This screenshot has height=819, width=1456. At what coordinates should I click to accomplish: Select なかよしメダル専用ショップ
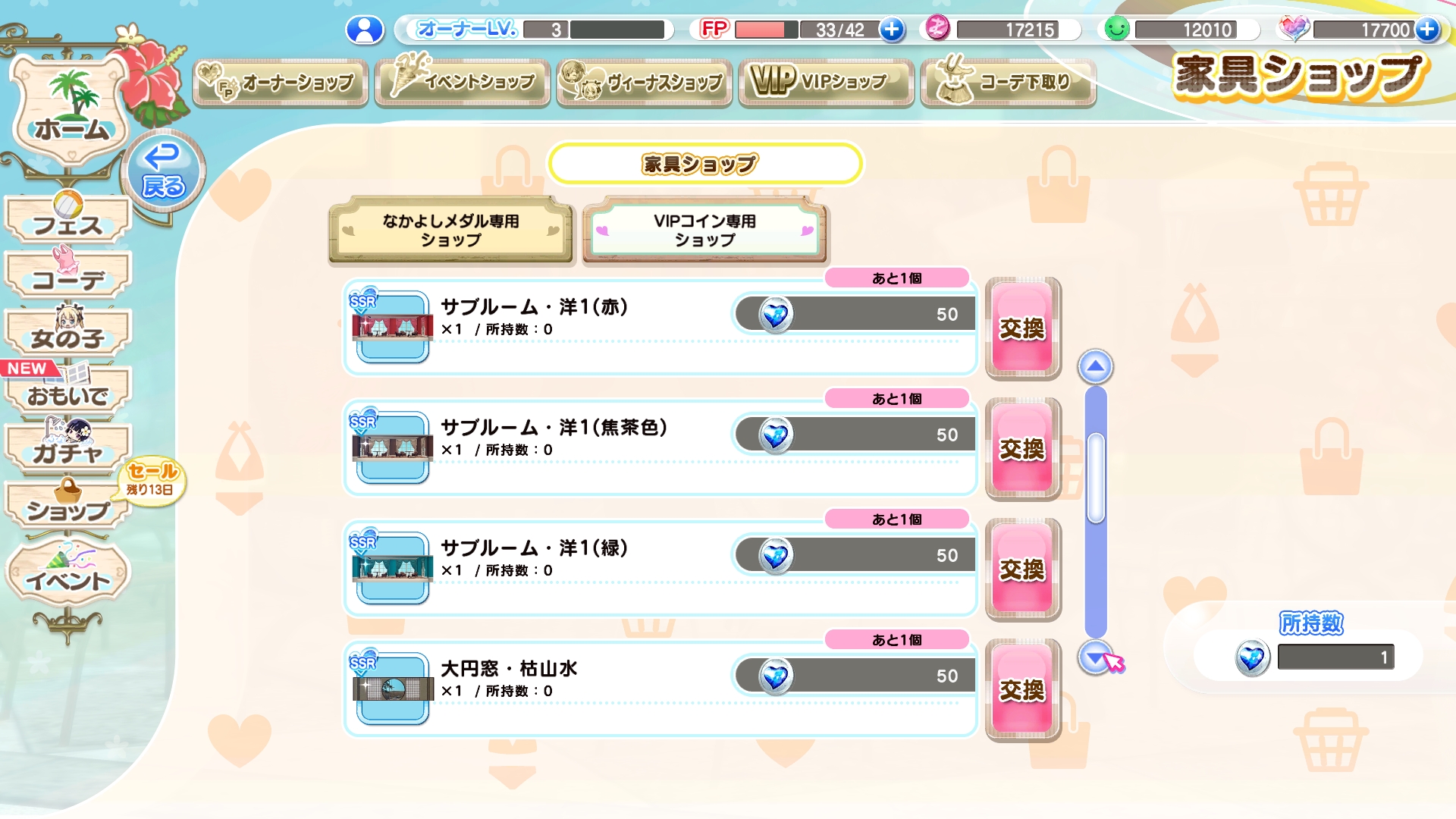click(x=451, y=231)
